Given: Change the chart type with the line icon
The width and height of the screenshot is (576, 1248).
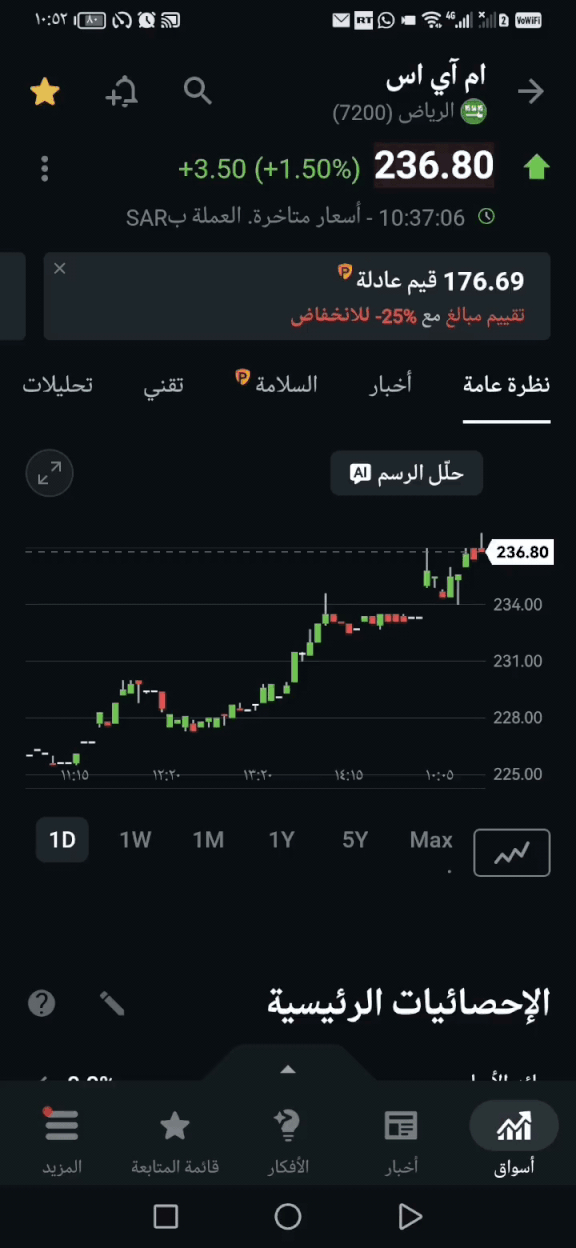Looking at the screenshot, I should coord(512,853).
